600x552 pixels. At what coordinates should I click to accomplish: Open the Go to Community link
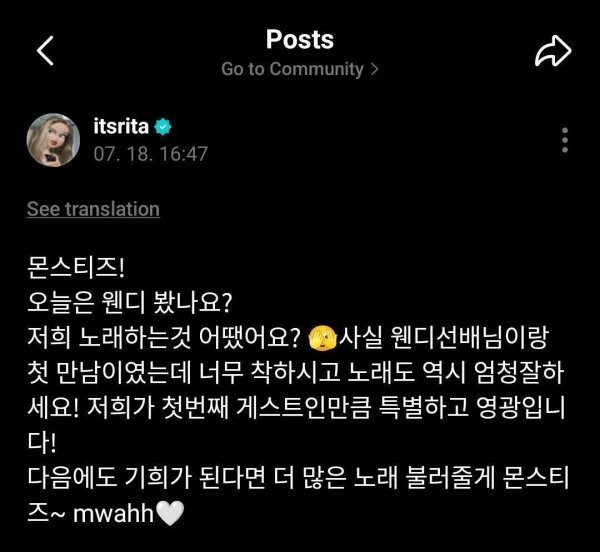(299, 69)
